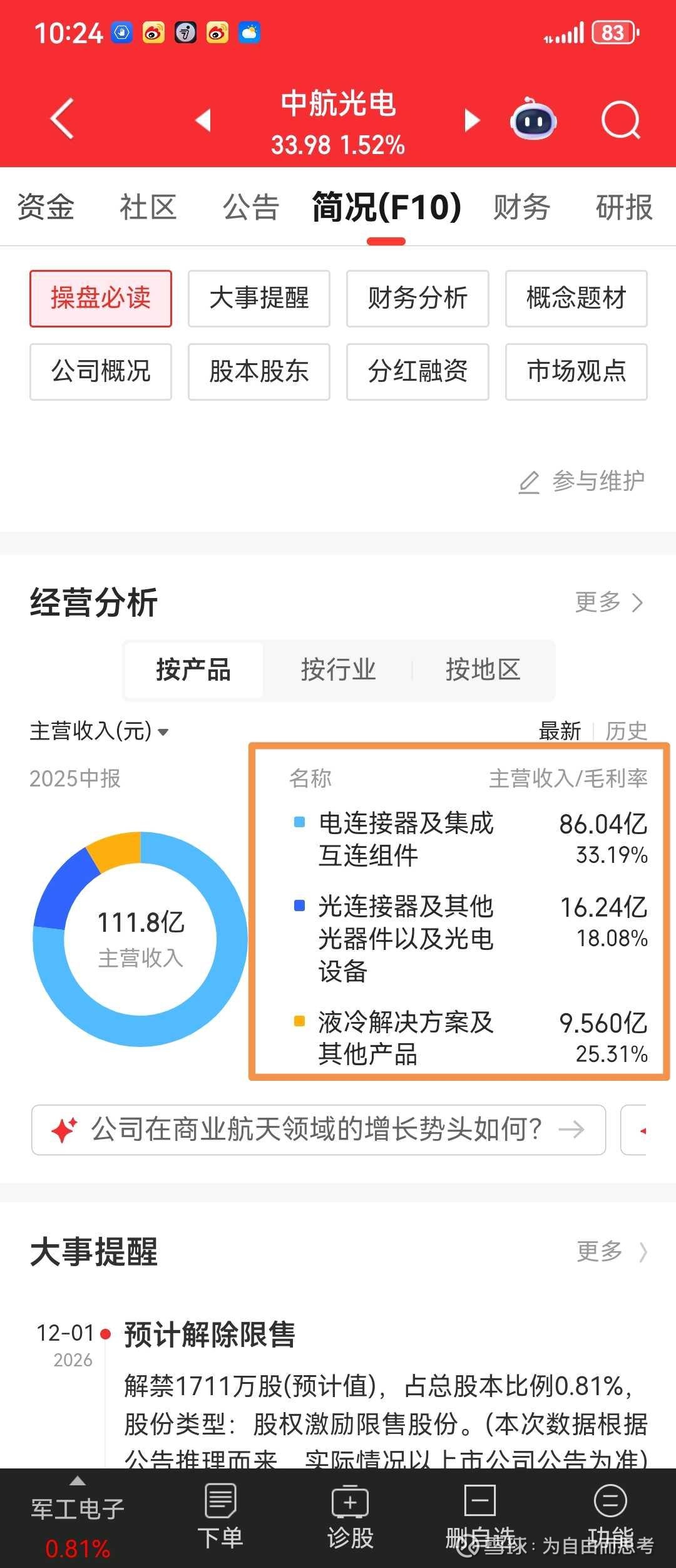Switch to the 资金 tab
Viewport: 676px width, 1568px height.
(46, 207)
